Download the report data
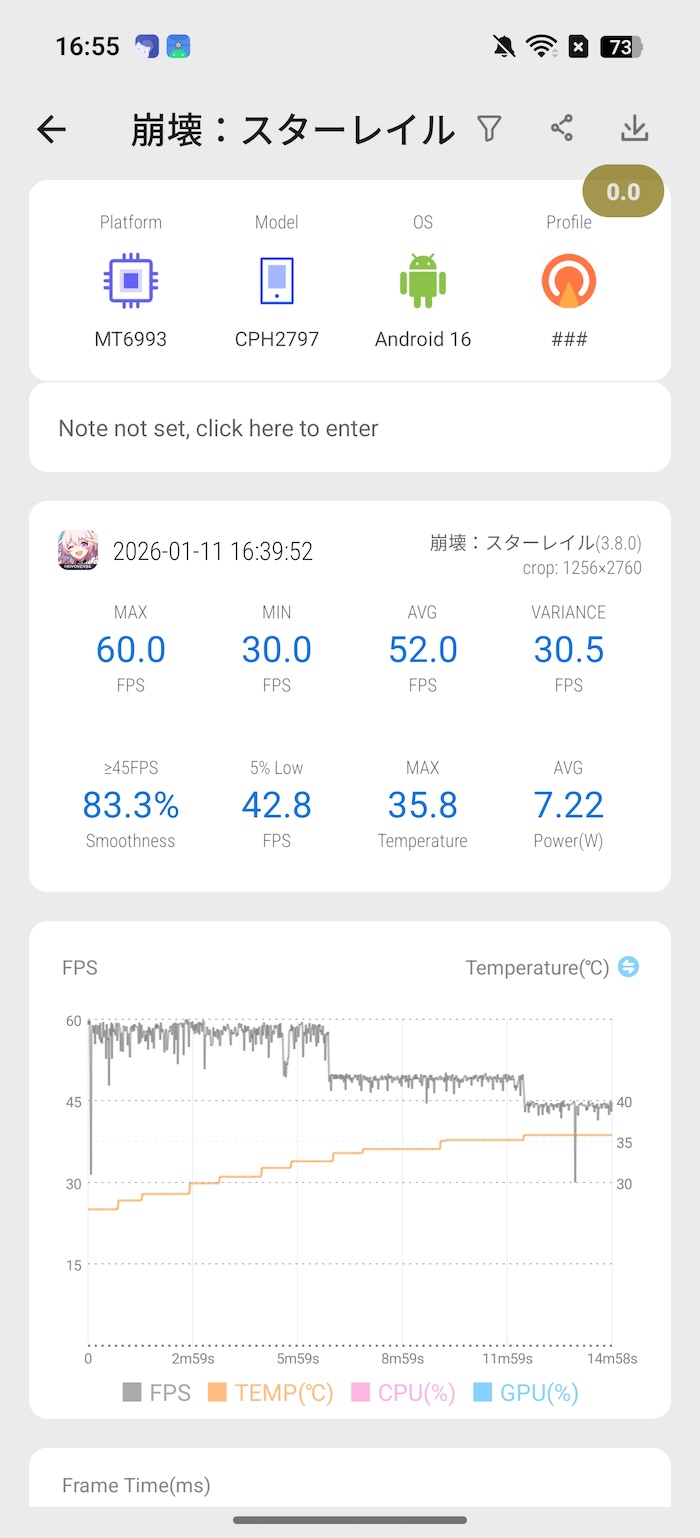 tap(635, 128)
